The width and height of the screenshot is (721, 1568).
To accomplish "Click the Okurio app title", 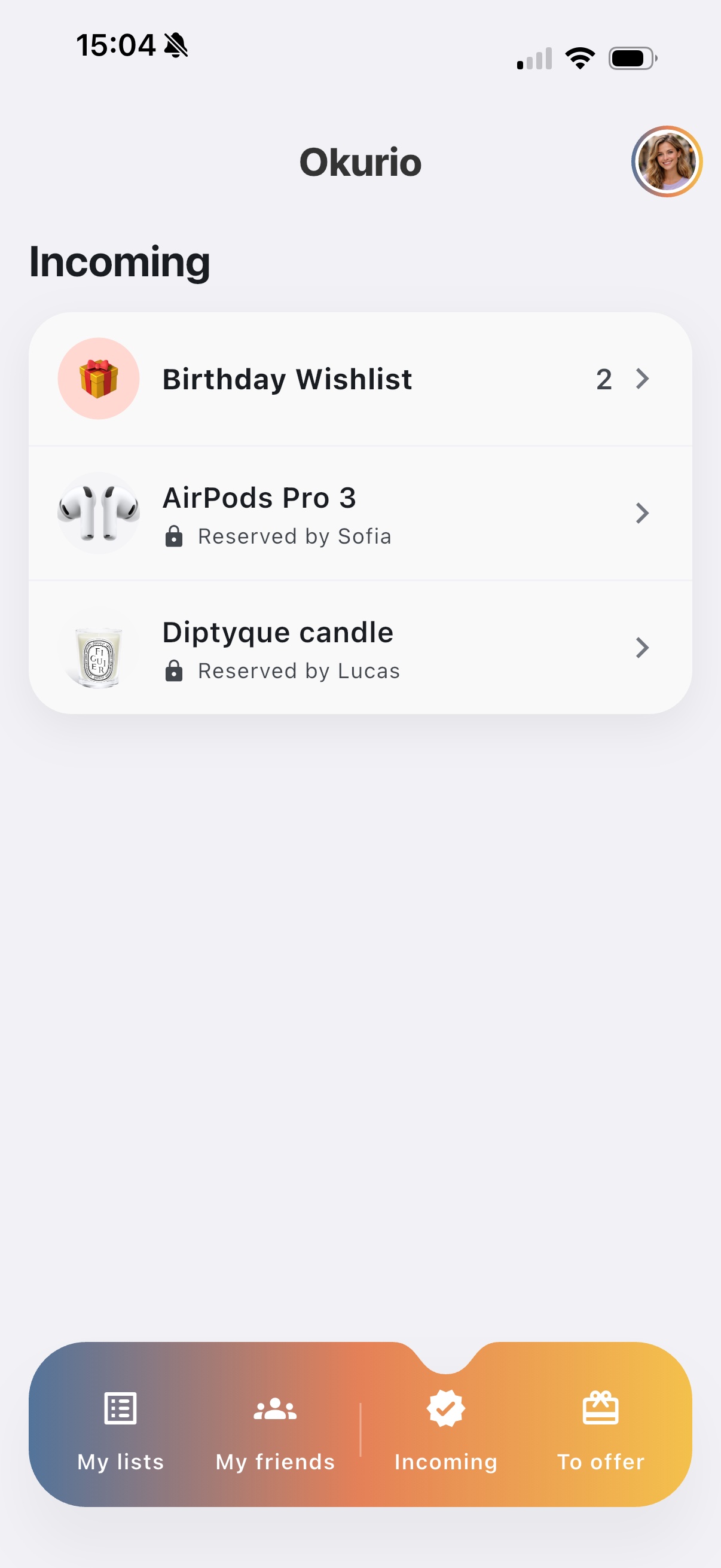I will (360, 162).
